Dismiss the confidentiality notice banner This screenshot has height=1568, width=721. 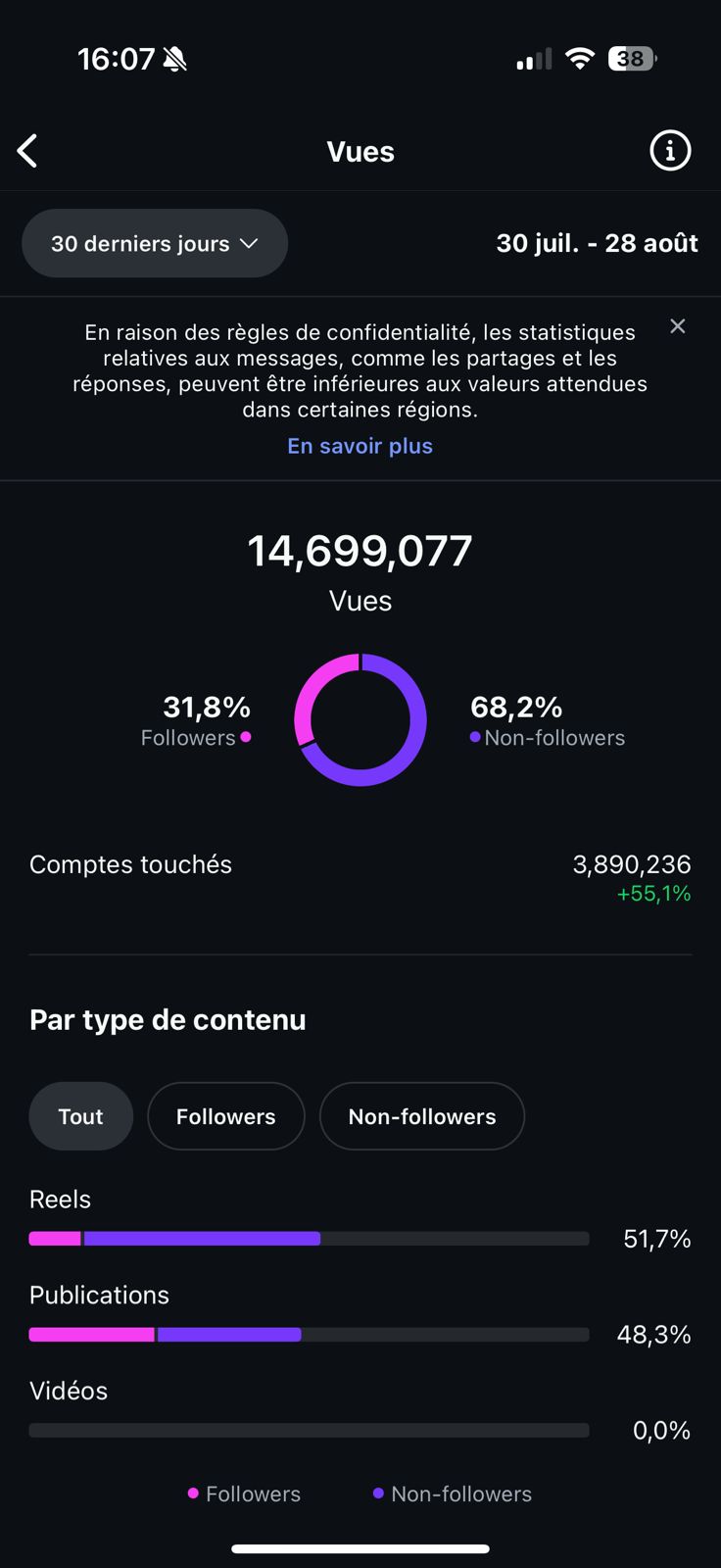(x=677, y=326)
